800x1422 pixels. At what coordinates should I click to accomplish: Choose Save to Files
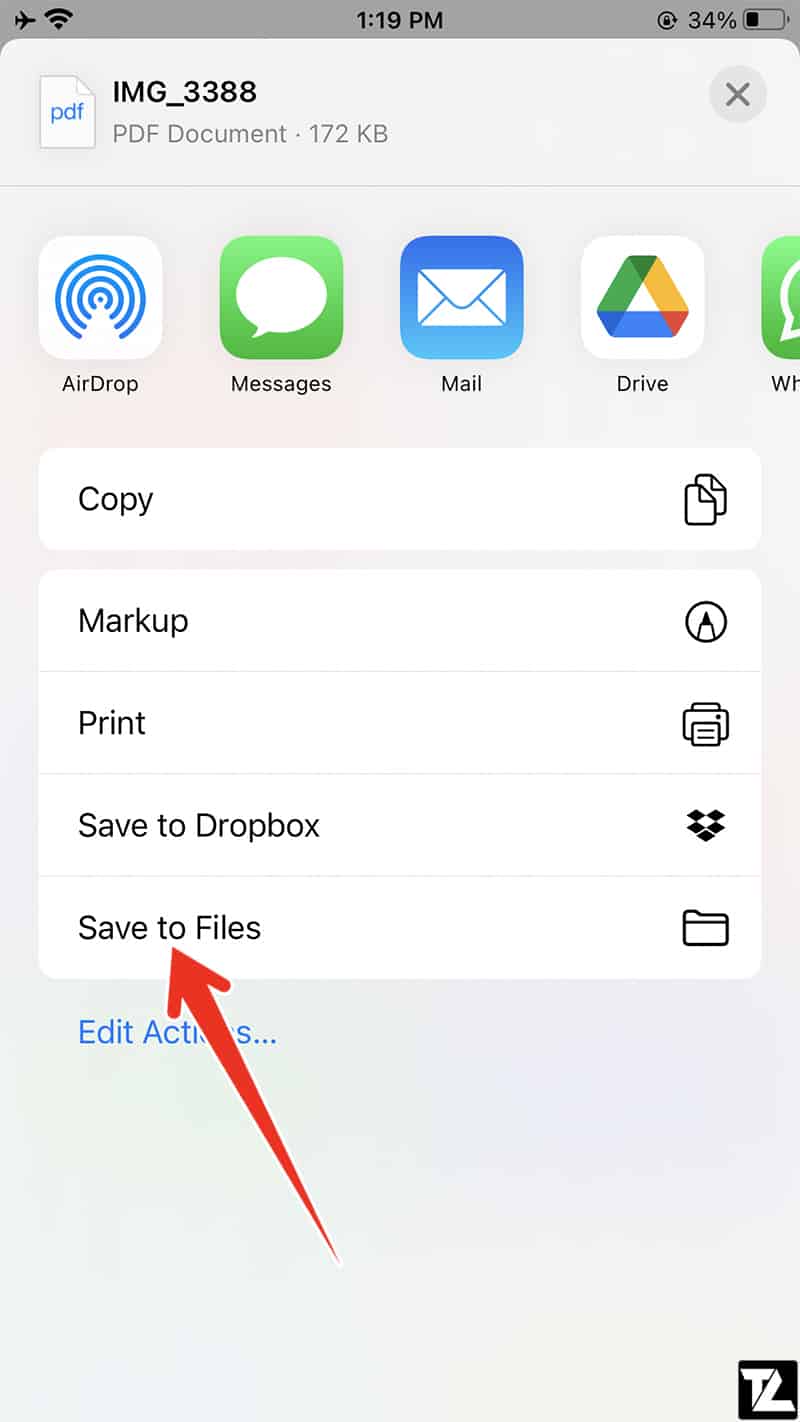(x=400, y=928)
